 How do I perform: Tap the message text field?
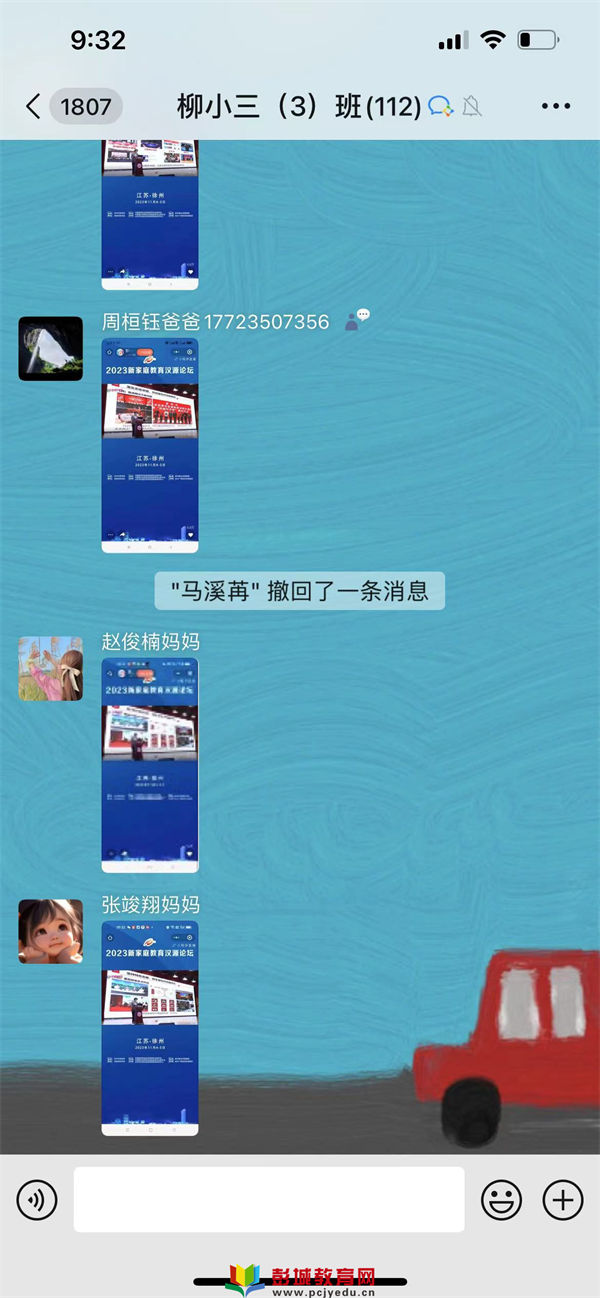click(x=268, y=1199)
